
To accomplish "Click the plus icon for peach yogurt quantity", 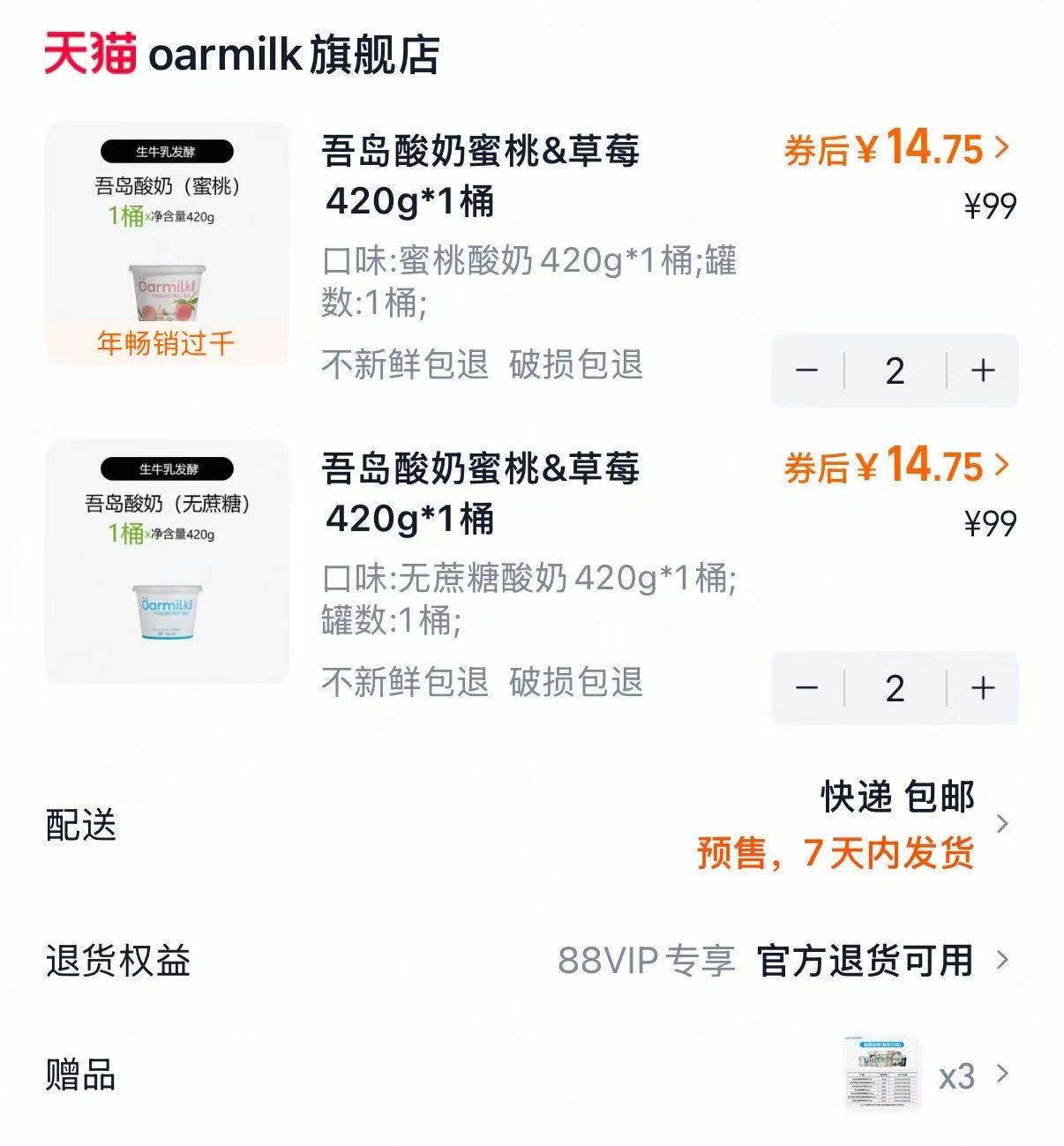I will coord(982,371).
